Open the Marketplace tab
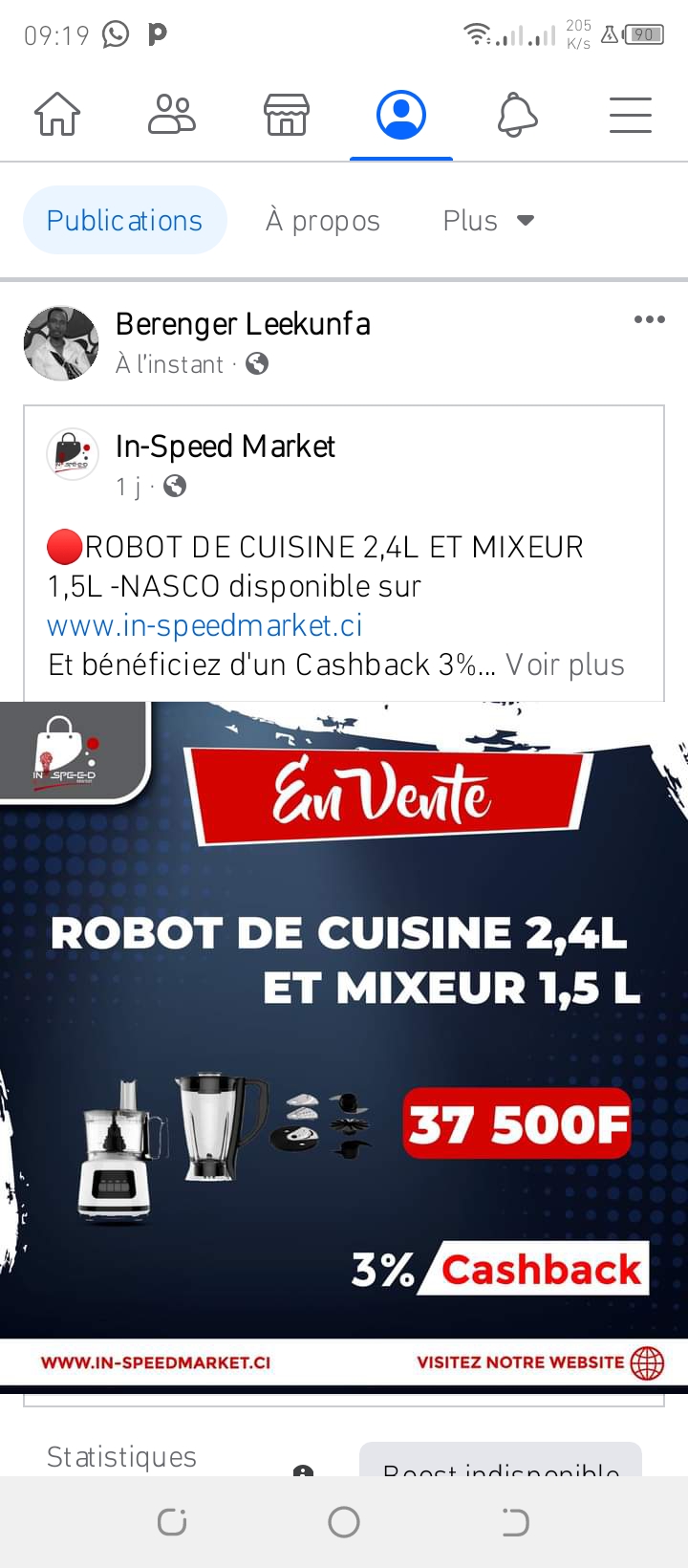Screen dimensions: 688x1568 [287, 116]
